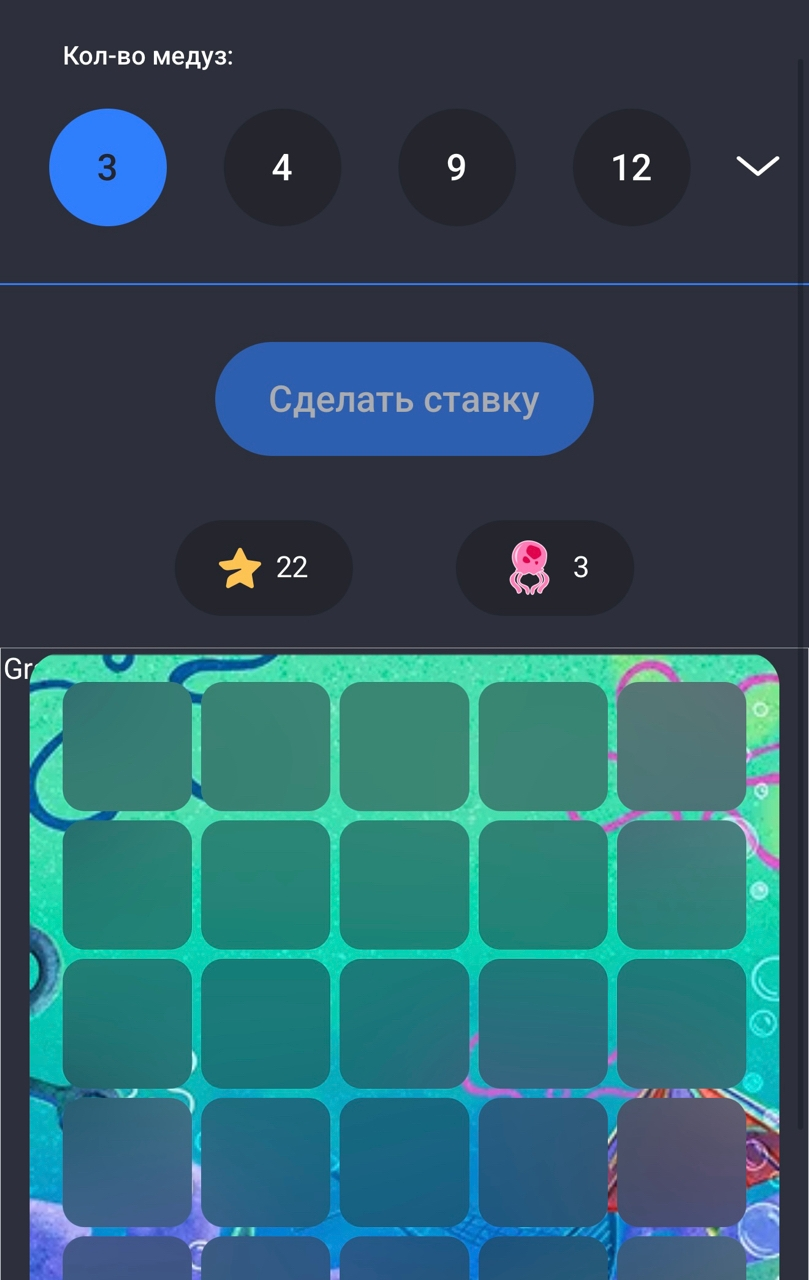Choose 4 jellyfish count

282,167
